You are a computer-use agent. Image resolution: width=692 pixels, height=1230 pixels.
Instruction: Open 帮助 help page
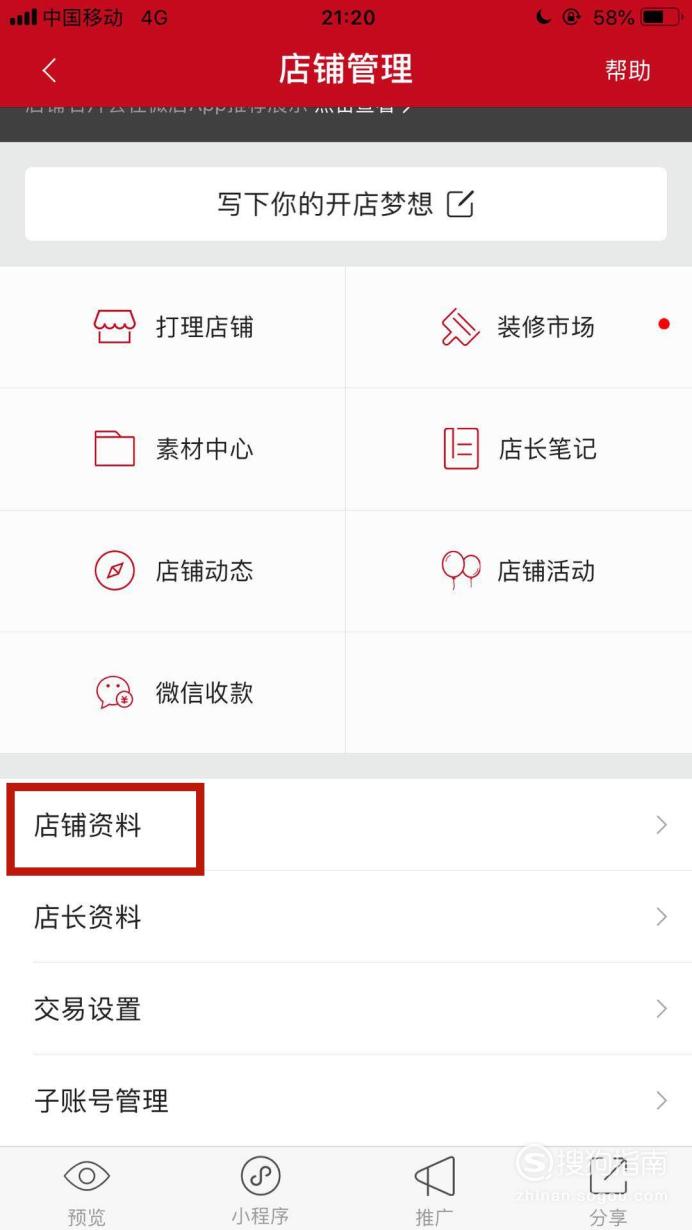click(x=628, y=70)
